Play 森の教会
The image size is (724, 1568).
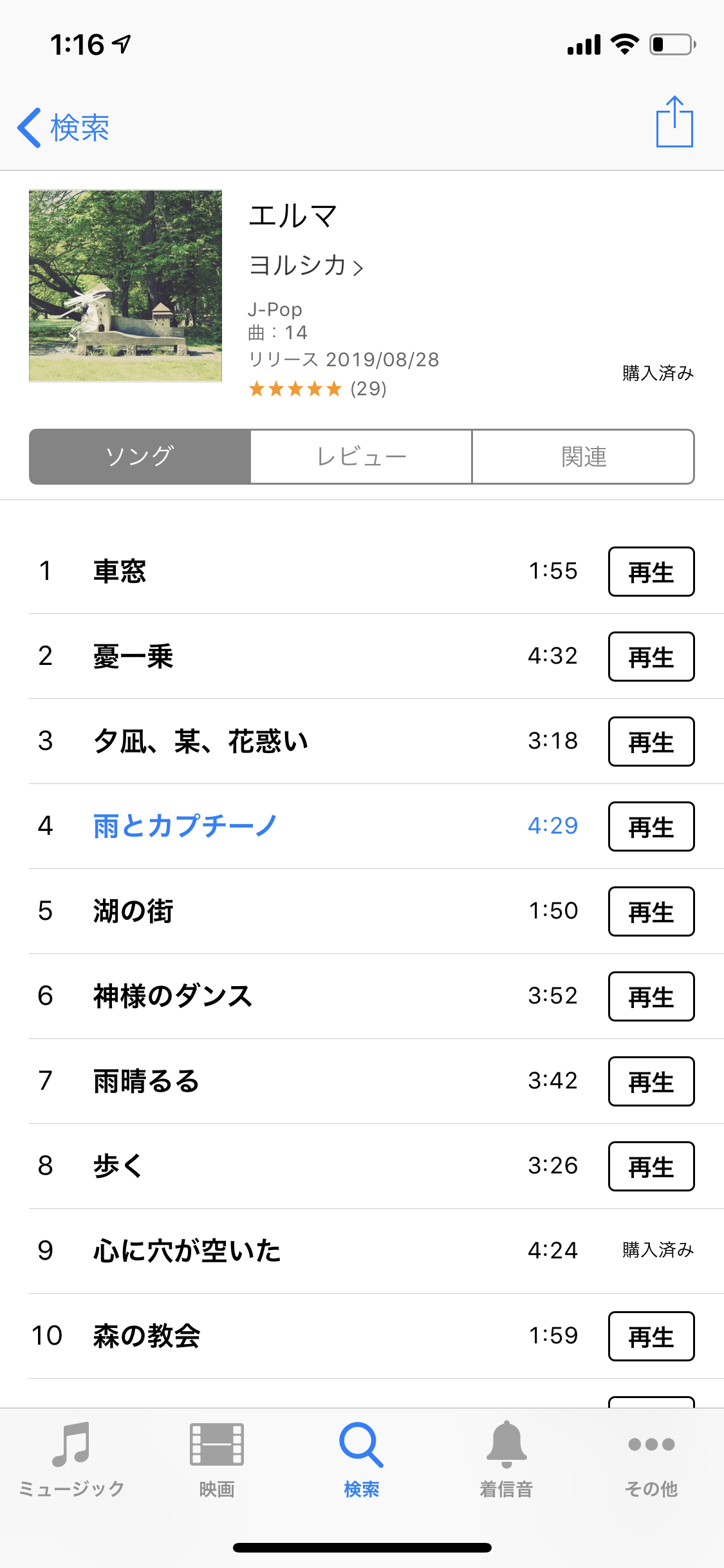651,1336
